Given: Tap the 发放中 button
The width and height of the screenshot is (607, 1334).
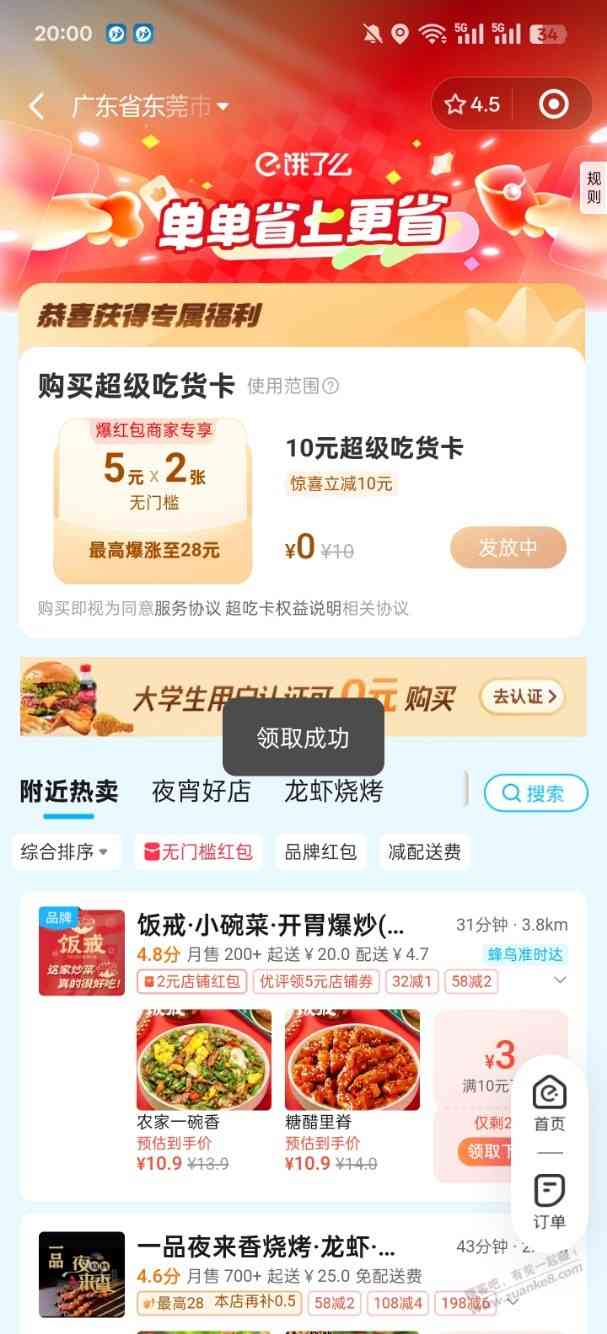Looking at the screenshot, I should tap(508, 548).
